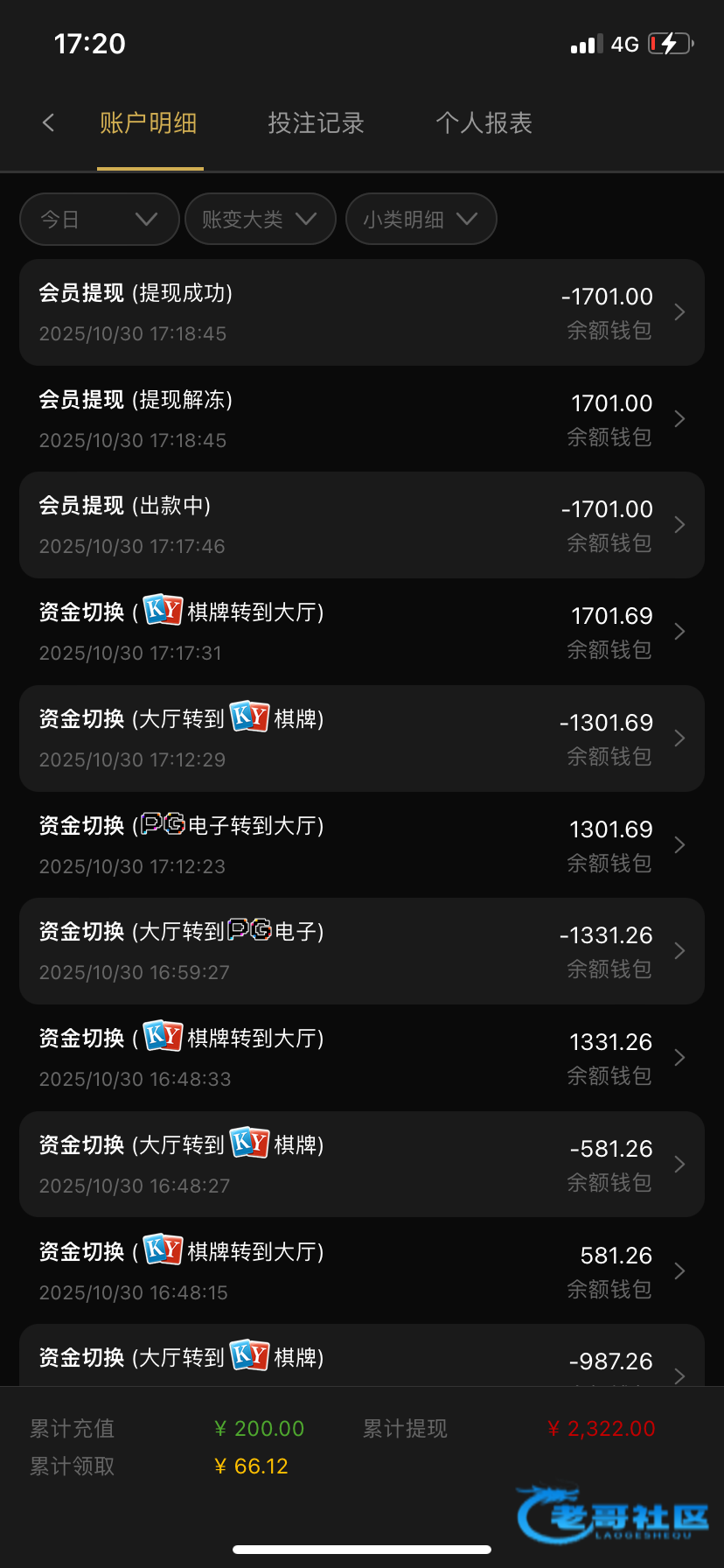
Task: View the 1331.26 棋牌转到大厅 record
Action: point(361,1058)
